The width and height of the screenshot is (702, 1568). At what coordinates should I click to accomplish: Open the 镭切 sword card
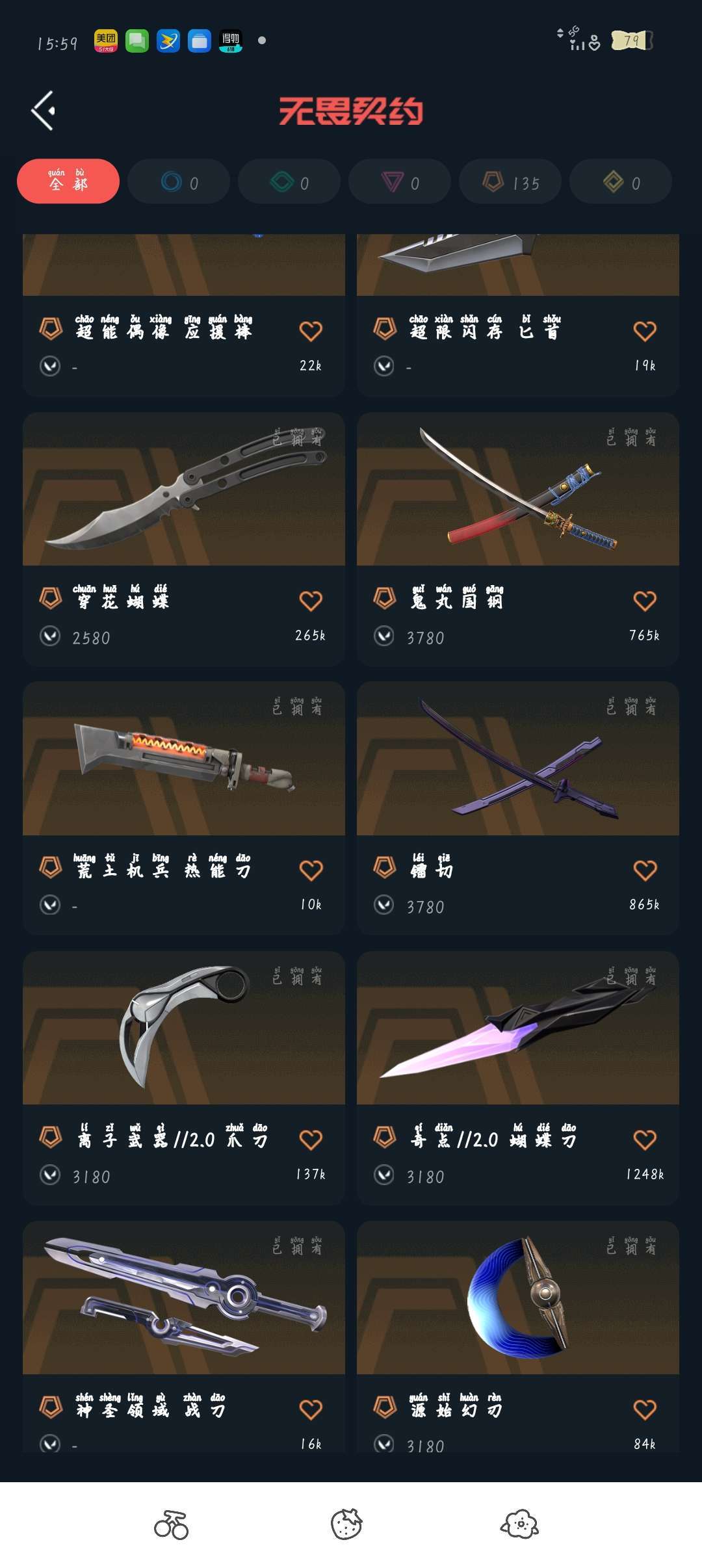click(x=518, y=759)
